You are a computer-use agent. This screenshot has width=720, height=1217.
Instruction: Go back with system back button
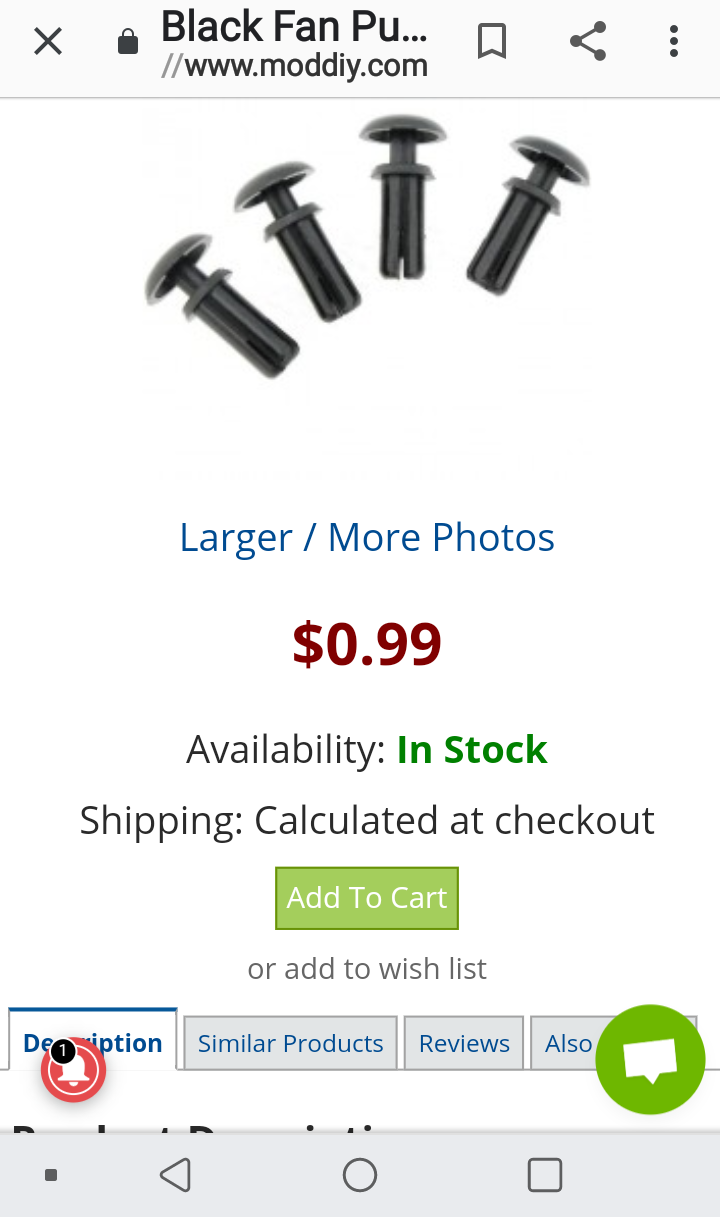click(x=175, y=1175)
